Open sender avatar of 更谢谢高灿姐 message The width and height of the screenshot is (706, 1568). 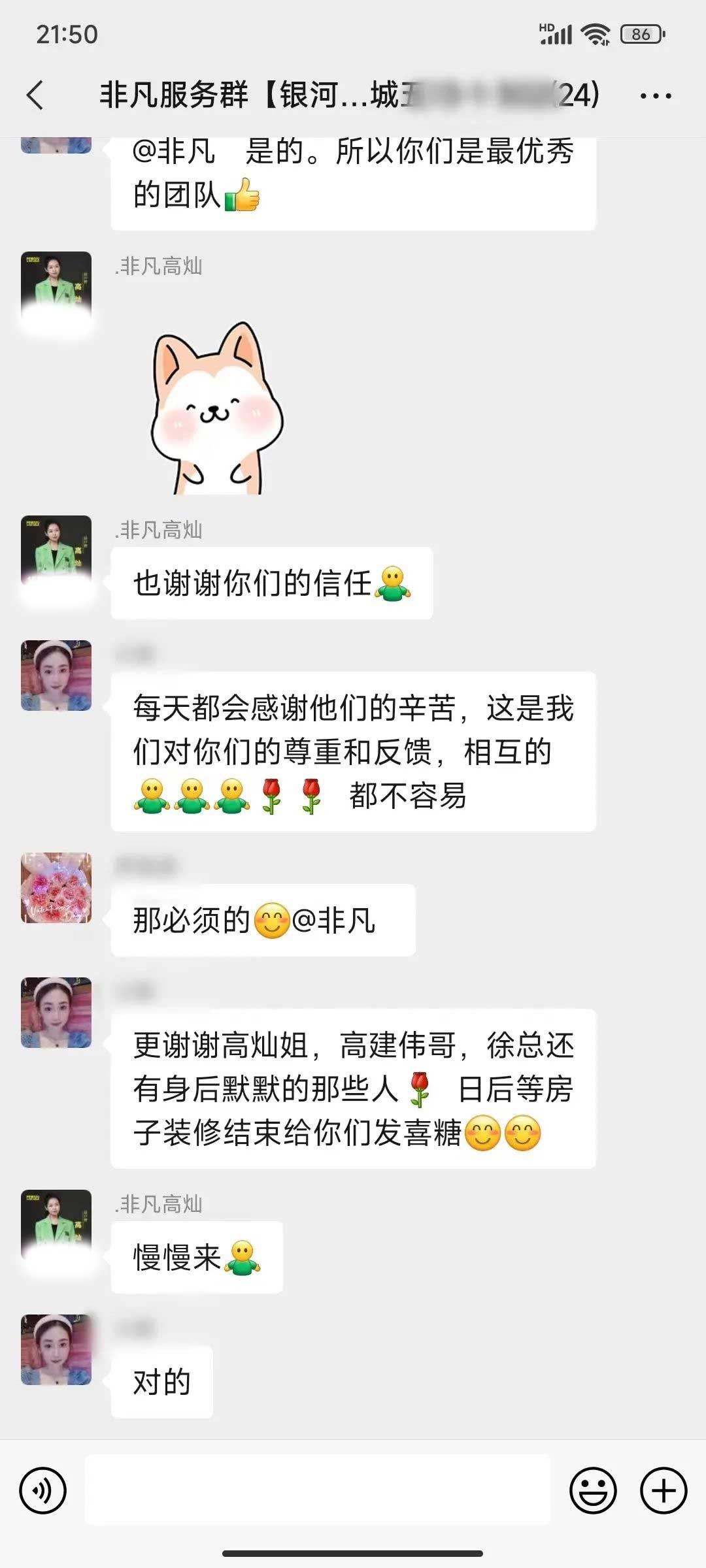tap(56, 1013)
